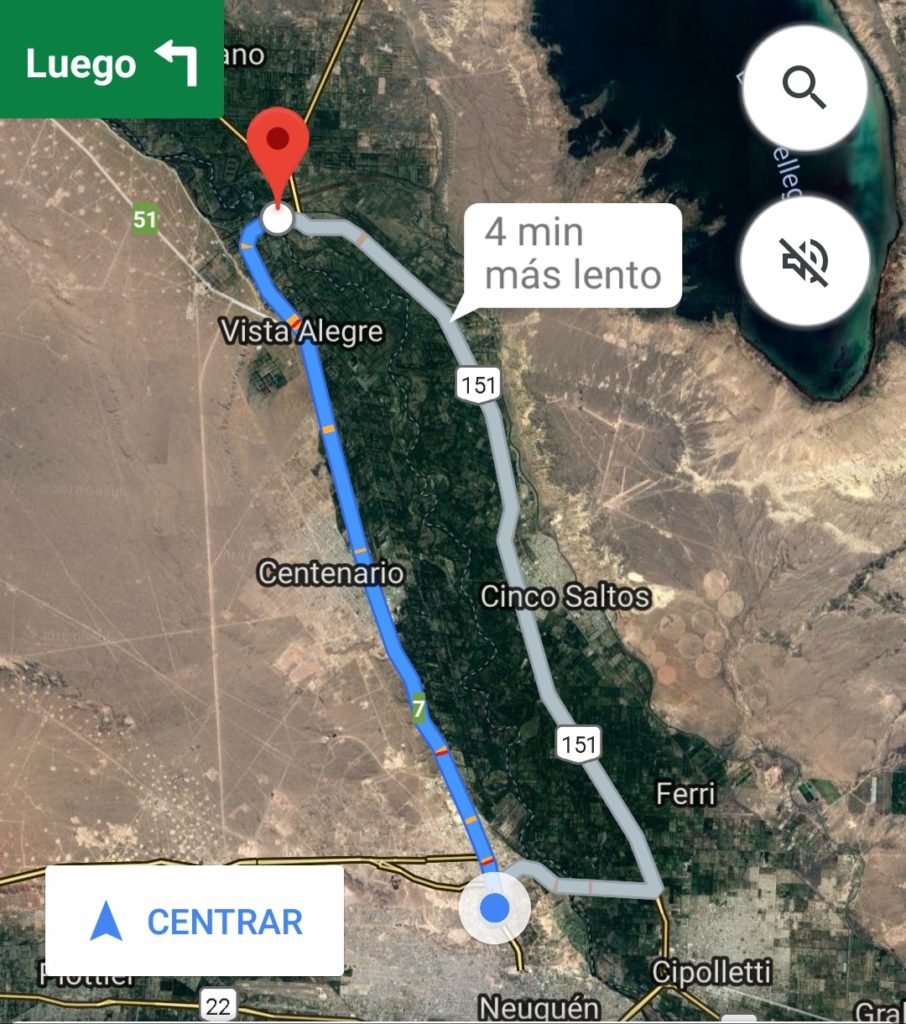Open the search magnifier button
This screenshot has height=1024, width=906.
click(x=805, y=89)
